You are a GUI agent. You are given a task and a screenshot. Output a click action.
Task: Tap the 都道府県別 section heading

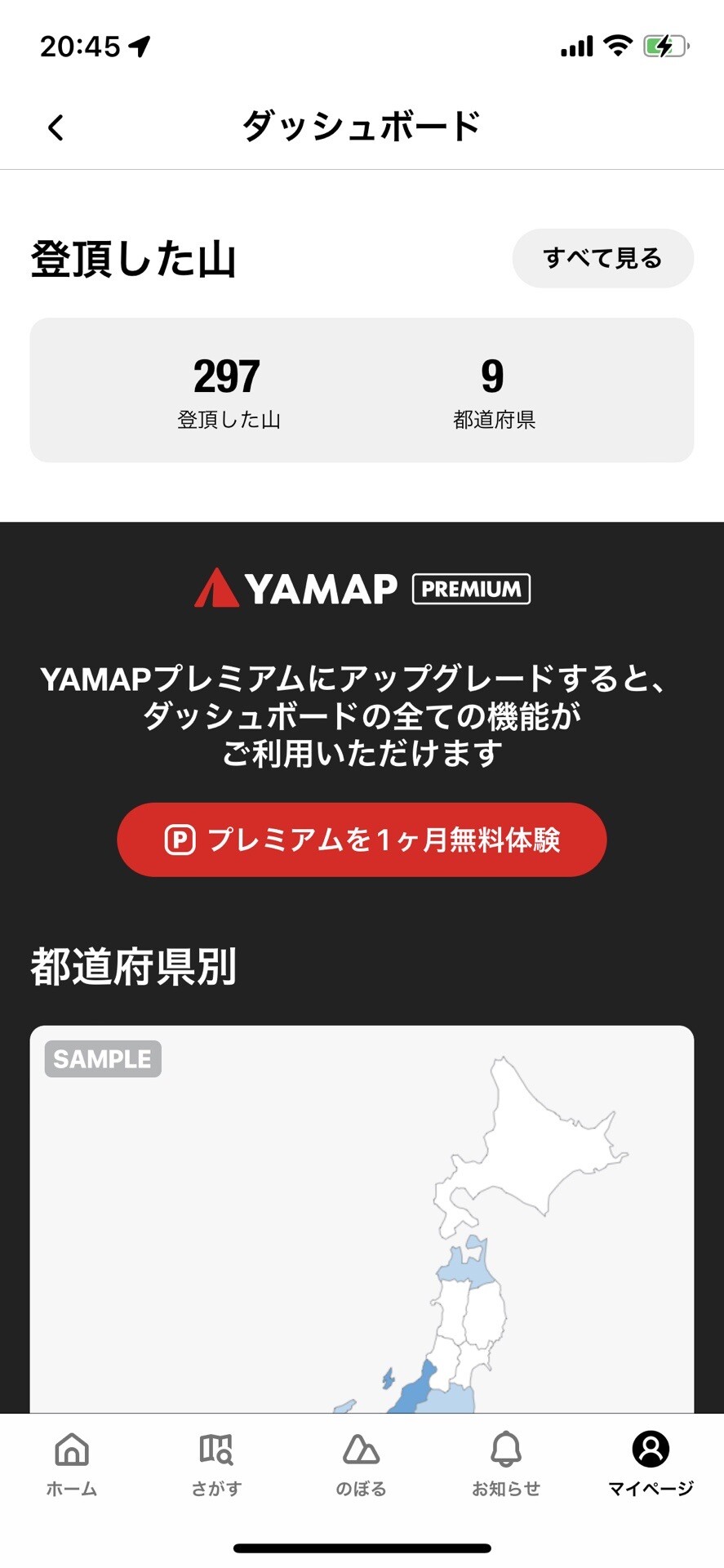click(x=133, y=968)
